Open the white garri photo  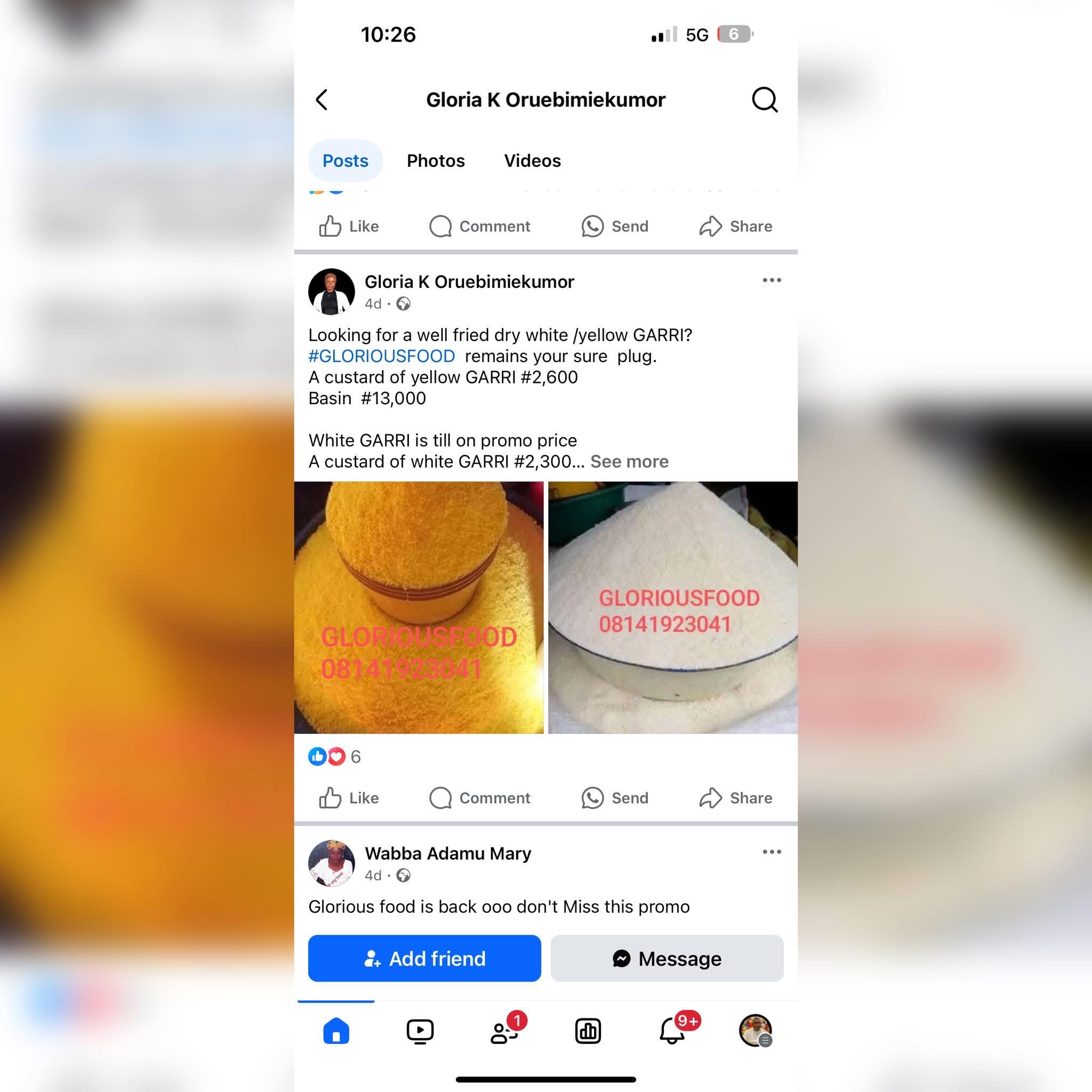click(672, 607)
